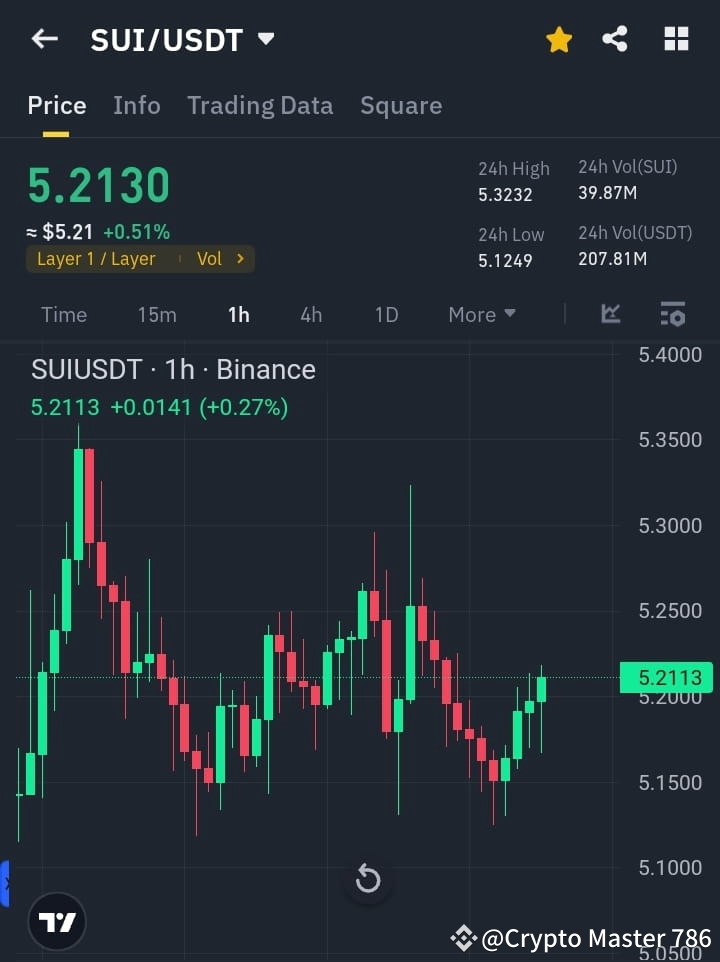Switch to the Time view
Image resolution: width=720 pixels, height=962 pixels.
click(x=64, y=314)
